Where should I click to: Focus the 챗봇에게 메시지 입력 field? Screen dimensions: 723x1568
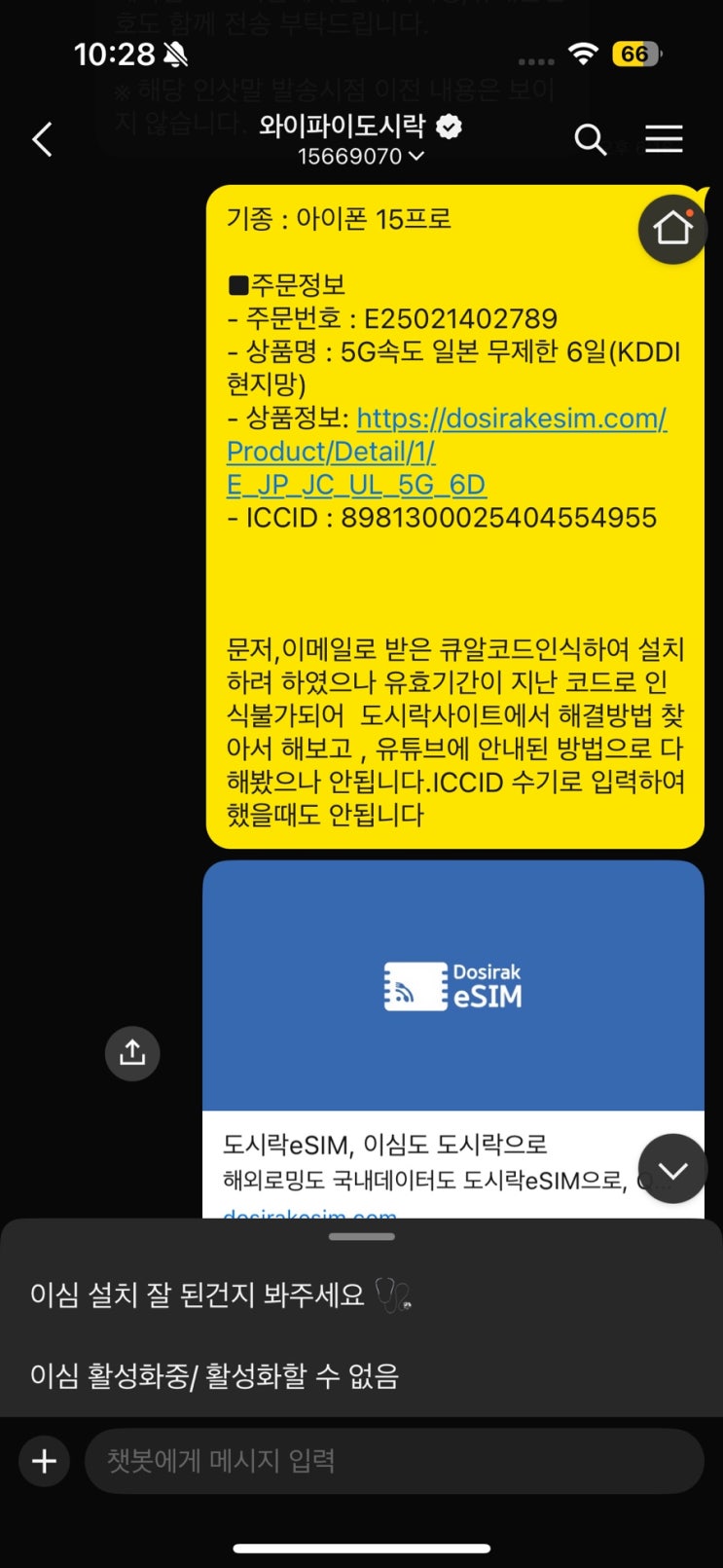click(x=394, y=1461)
